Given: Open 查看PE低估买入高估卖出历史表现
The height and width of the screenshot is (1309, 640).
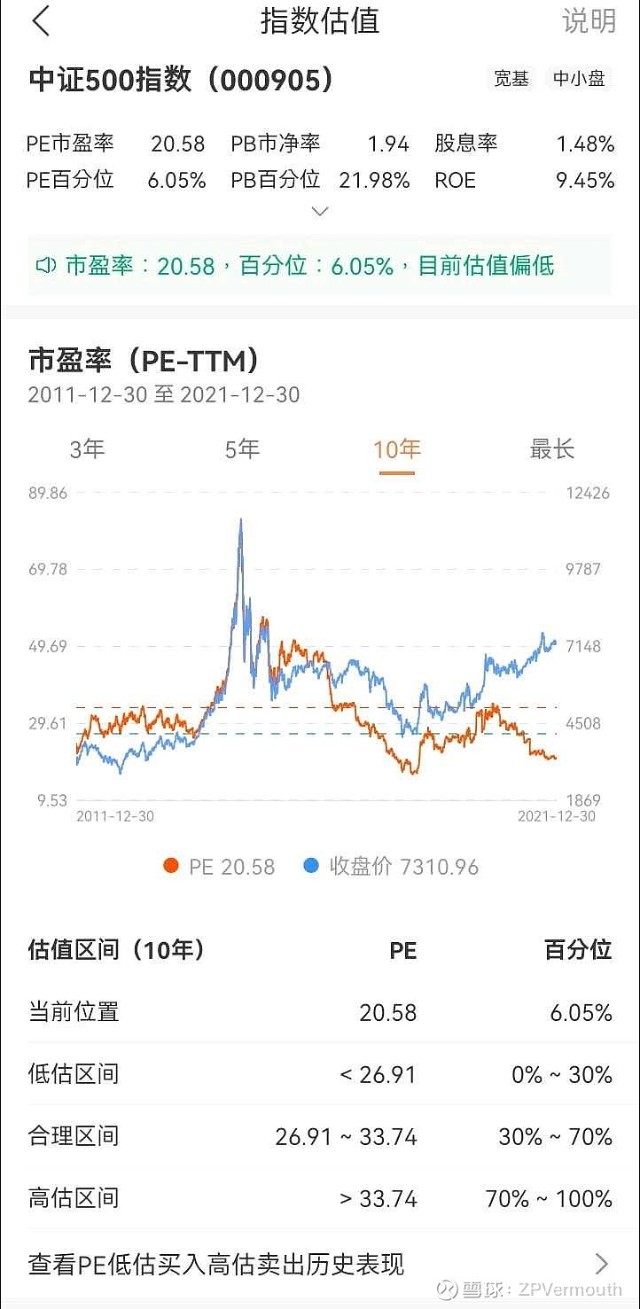Looking at the screenshot, I should tap(319, 1264).
